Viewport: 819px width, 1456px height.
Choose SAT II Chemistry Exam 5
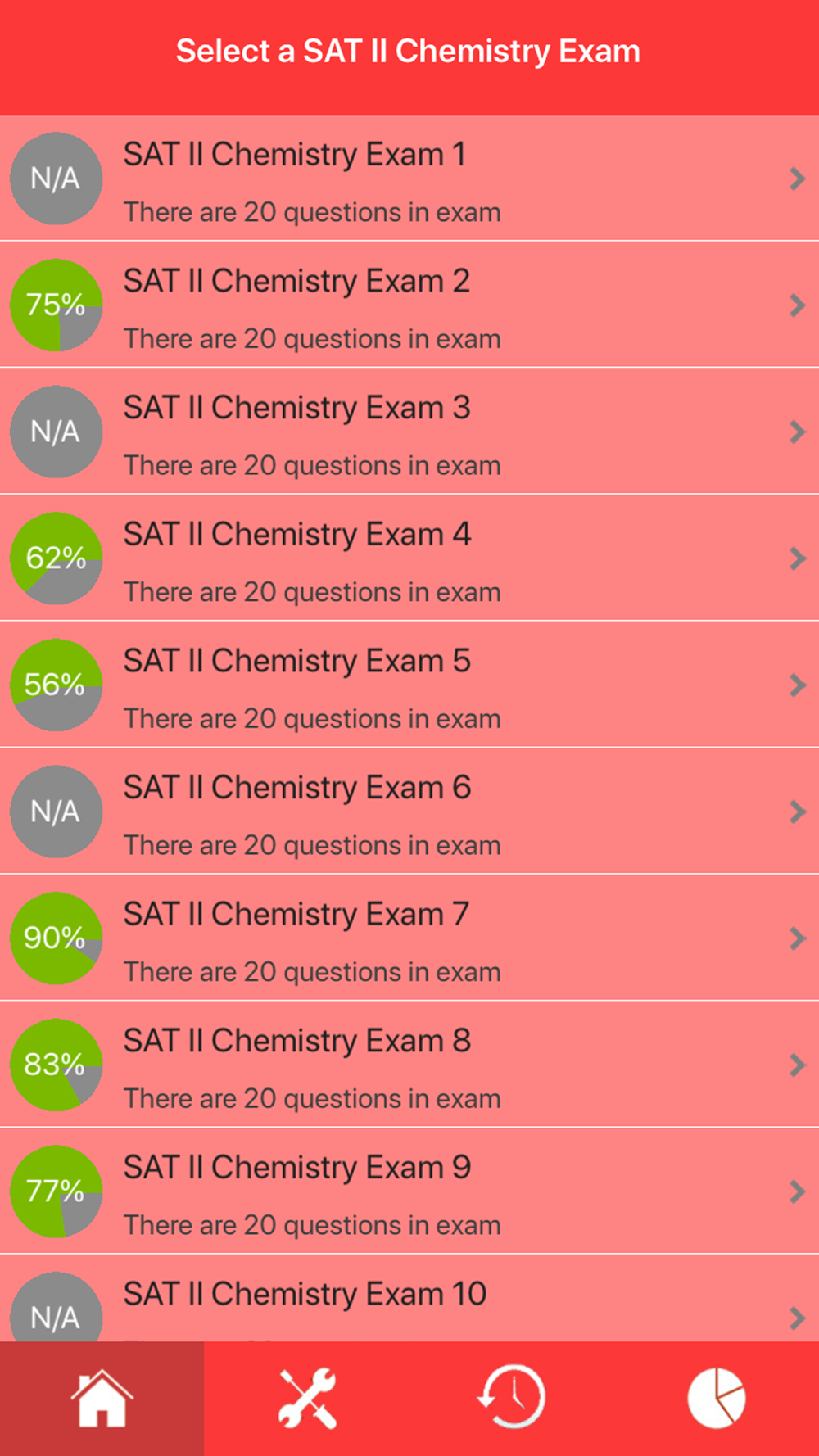coord(409,685)
